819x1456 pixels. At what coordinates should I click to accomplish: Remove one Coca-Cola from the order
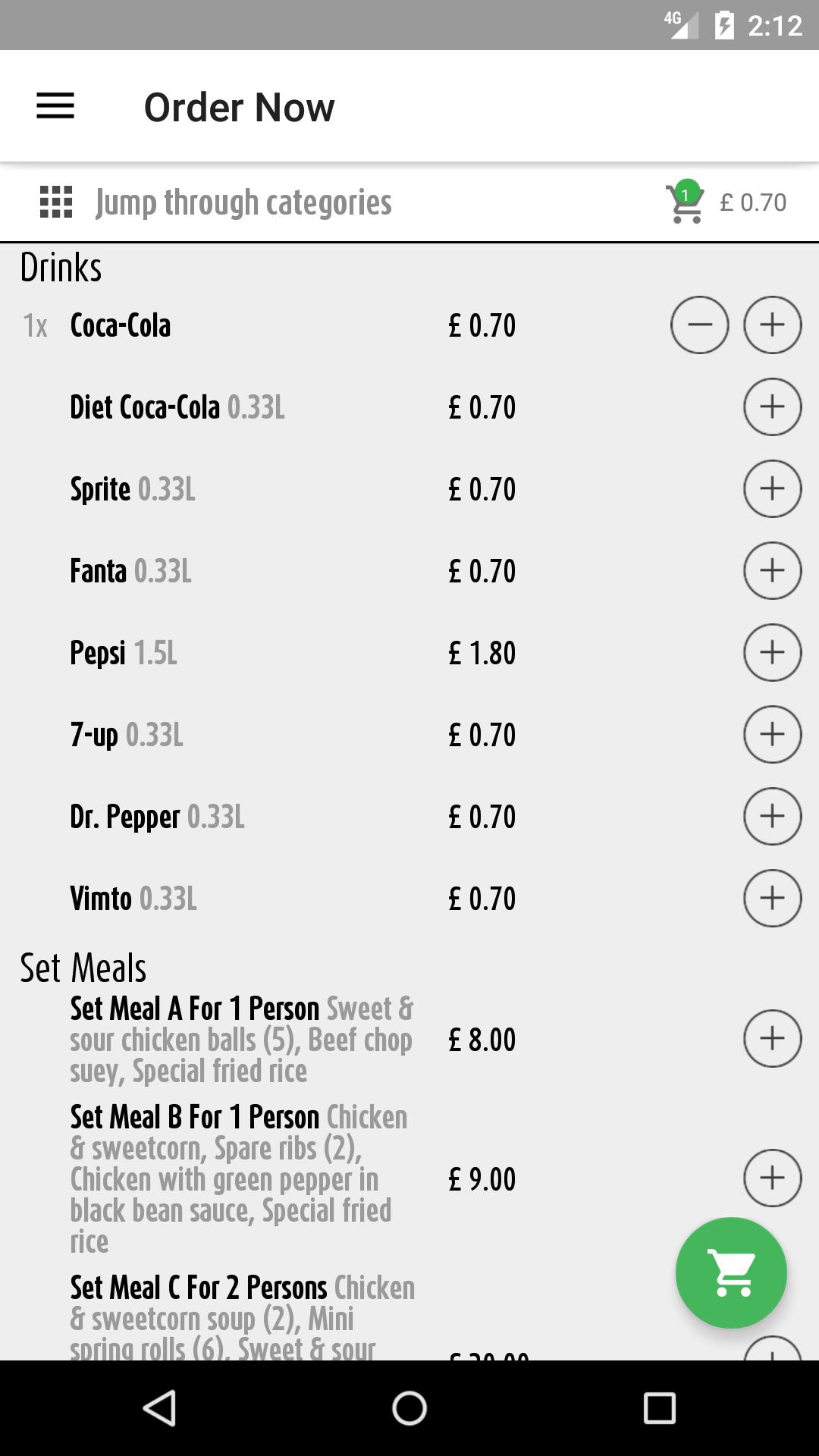click(699, 325)
